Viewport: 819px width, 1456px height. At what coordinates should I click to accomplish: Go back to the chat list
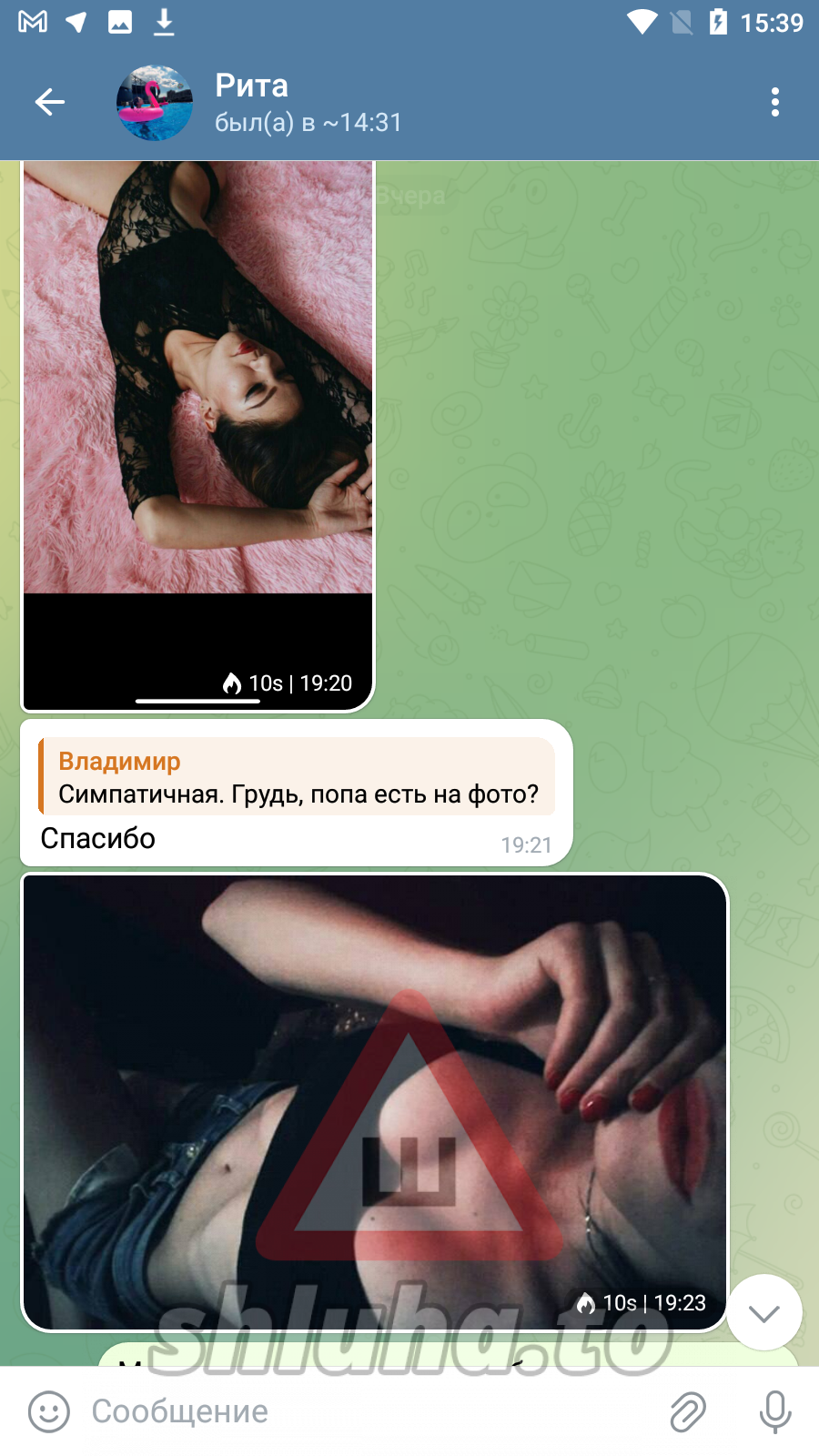coord(50,102)
